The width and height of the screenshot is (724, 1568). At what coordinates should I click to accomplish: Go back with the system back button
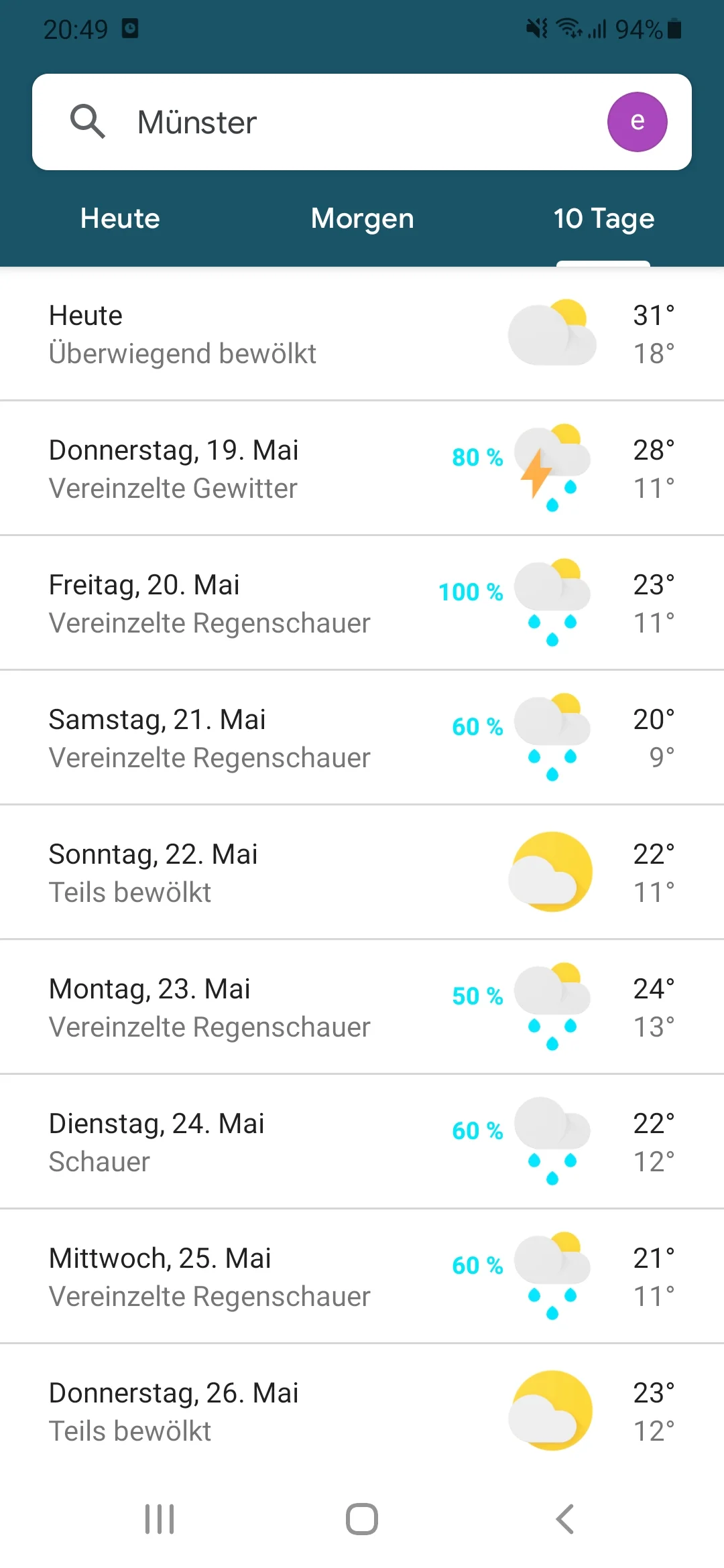[565, 1519]
